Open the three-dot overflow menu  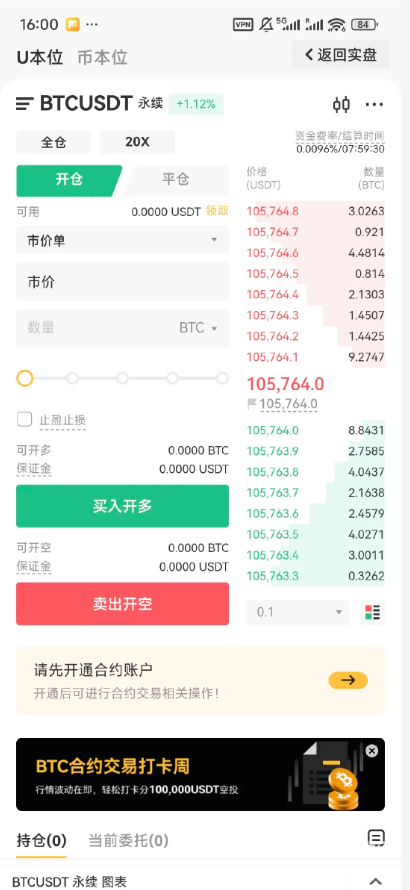(x=374, y=104)
